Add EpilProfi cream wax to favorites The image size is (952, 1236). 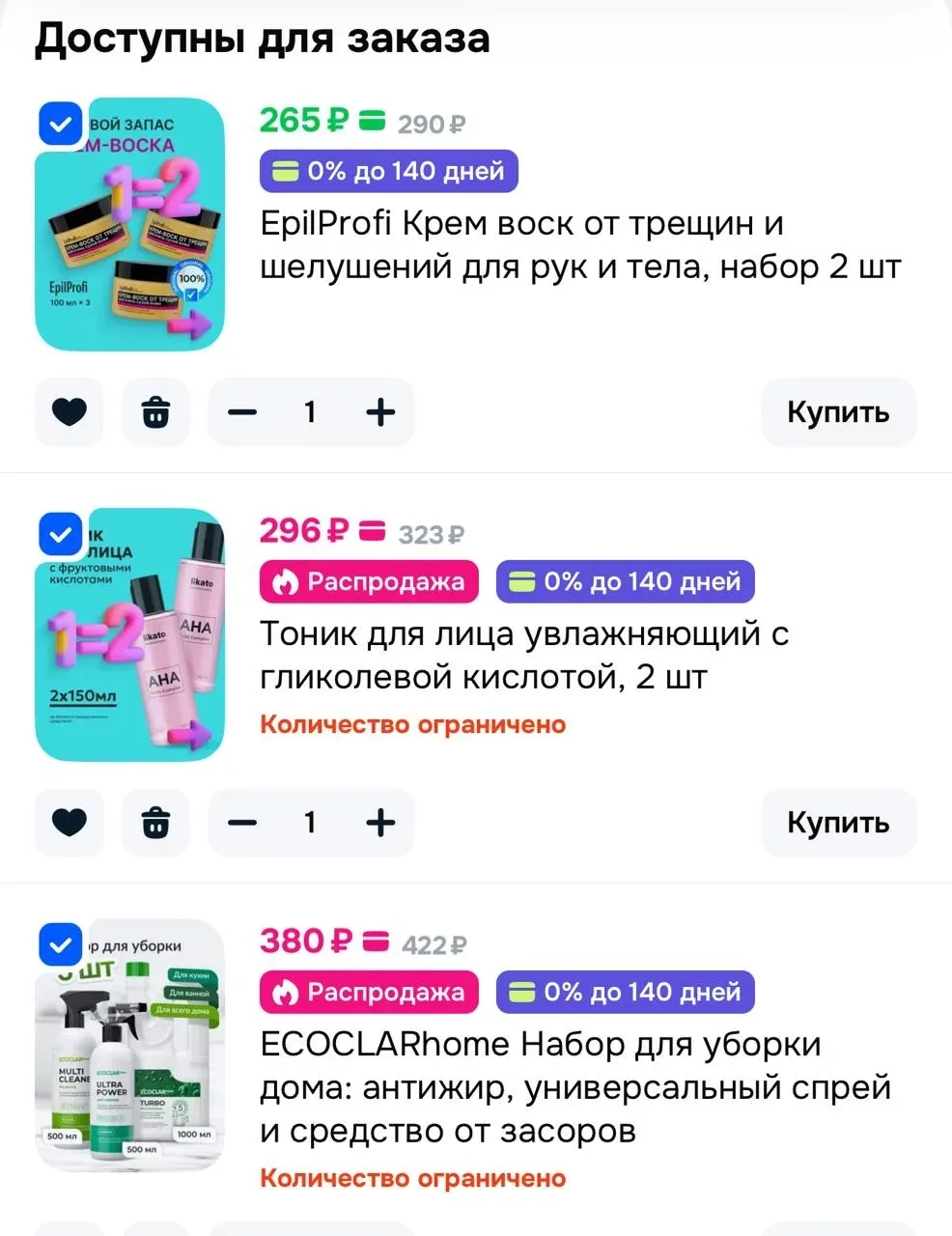pyautogui.click(x=70, y=412)
